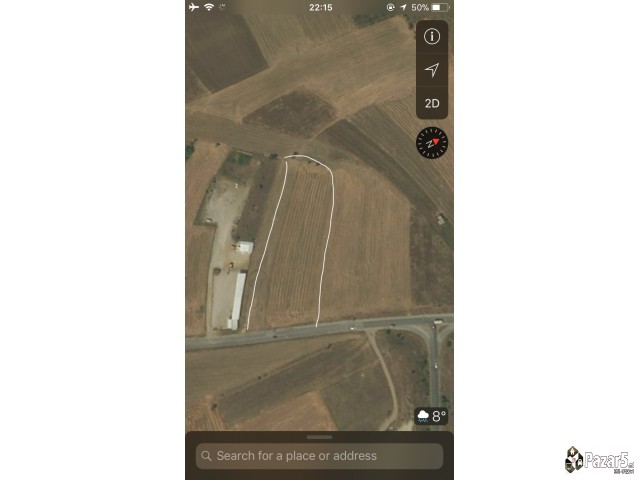Center map on current location arrow

(432, 70)
